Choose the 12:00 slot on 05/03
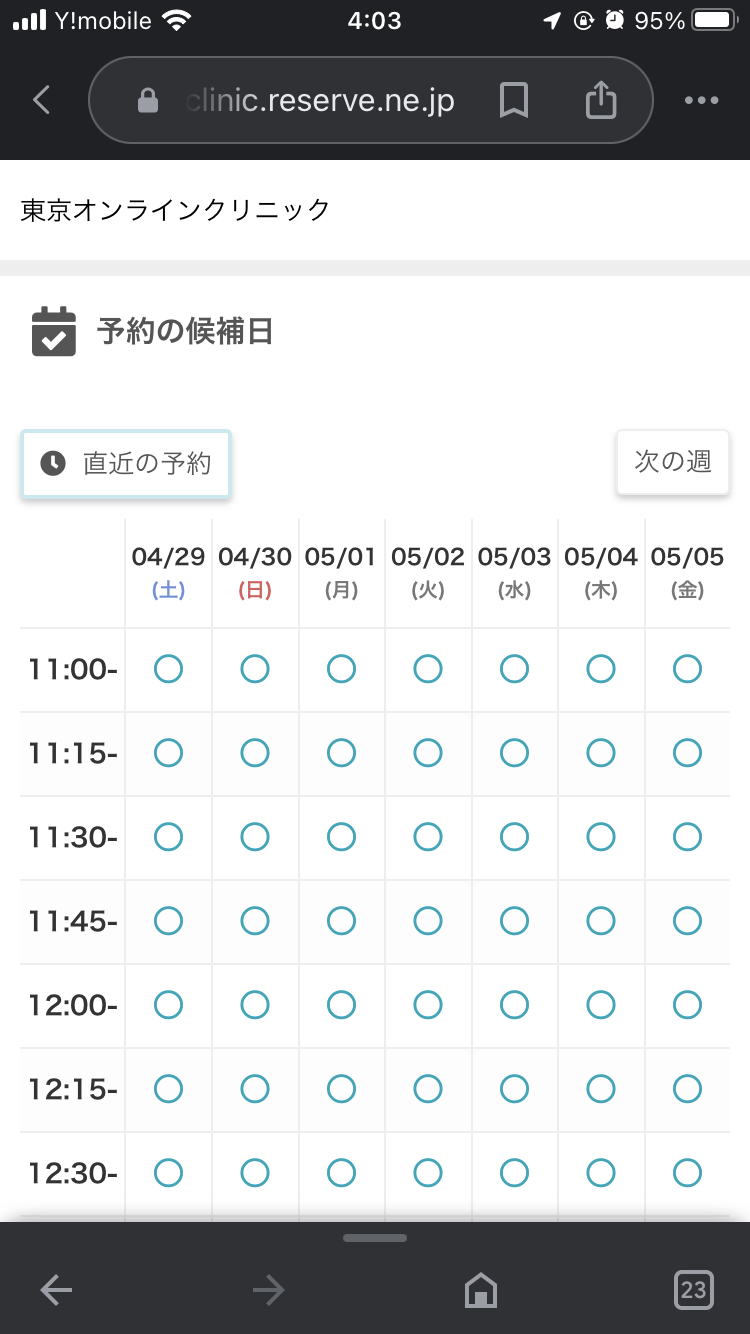This screenshot has height=1334, width=750. 514,1005
